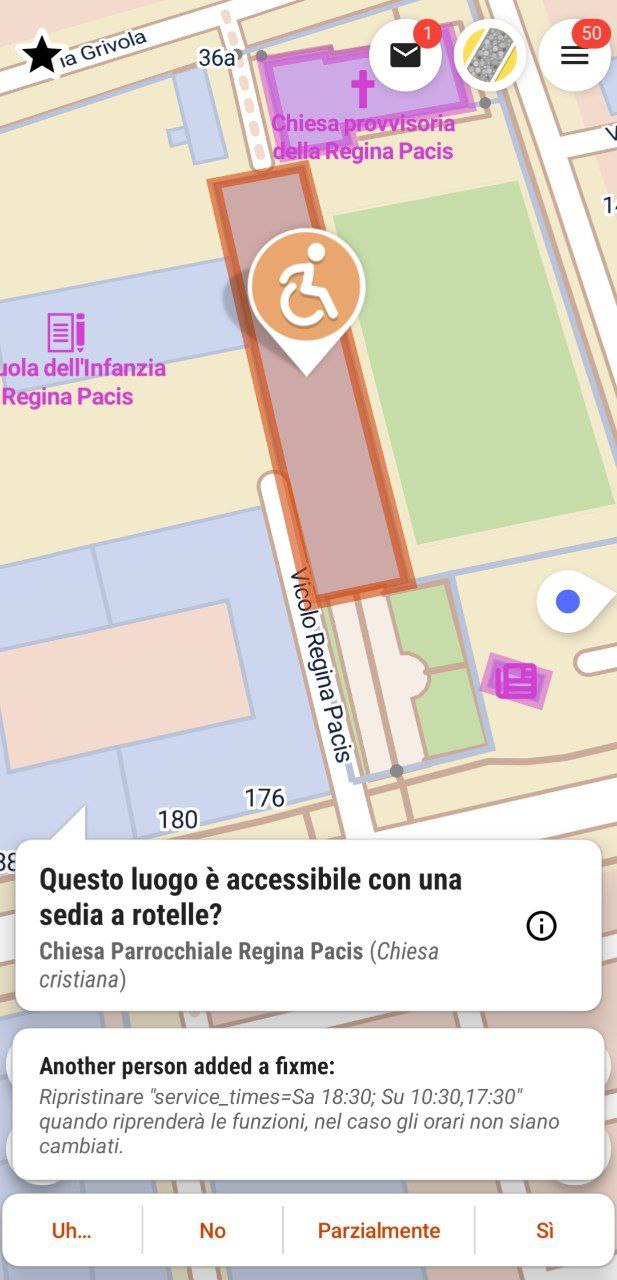
Task: Tap the wheelchair quest pin on map
Action: pos(307,292)
